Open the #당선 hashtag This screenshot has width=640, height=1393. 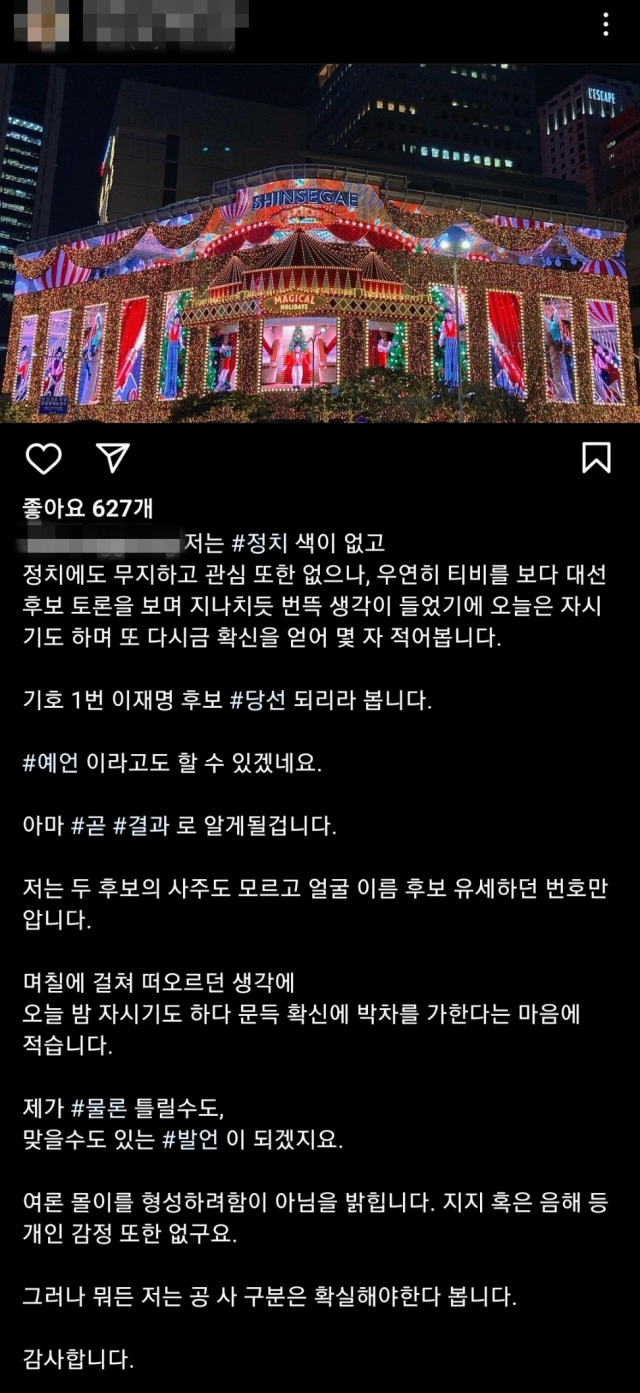click(x=257, y=700)
